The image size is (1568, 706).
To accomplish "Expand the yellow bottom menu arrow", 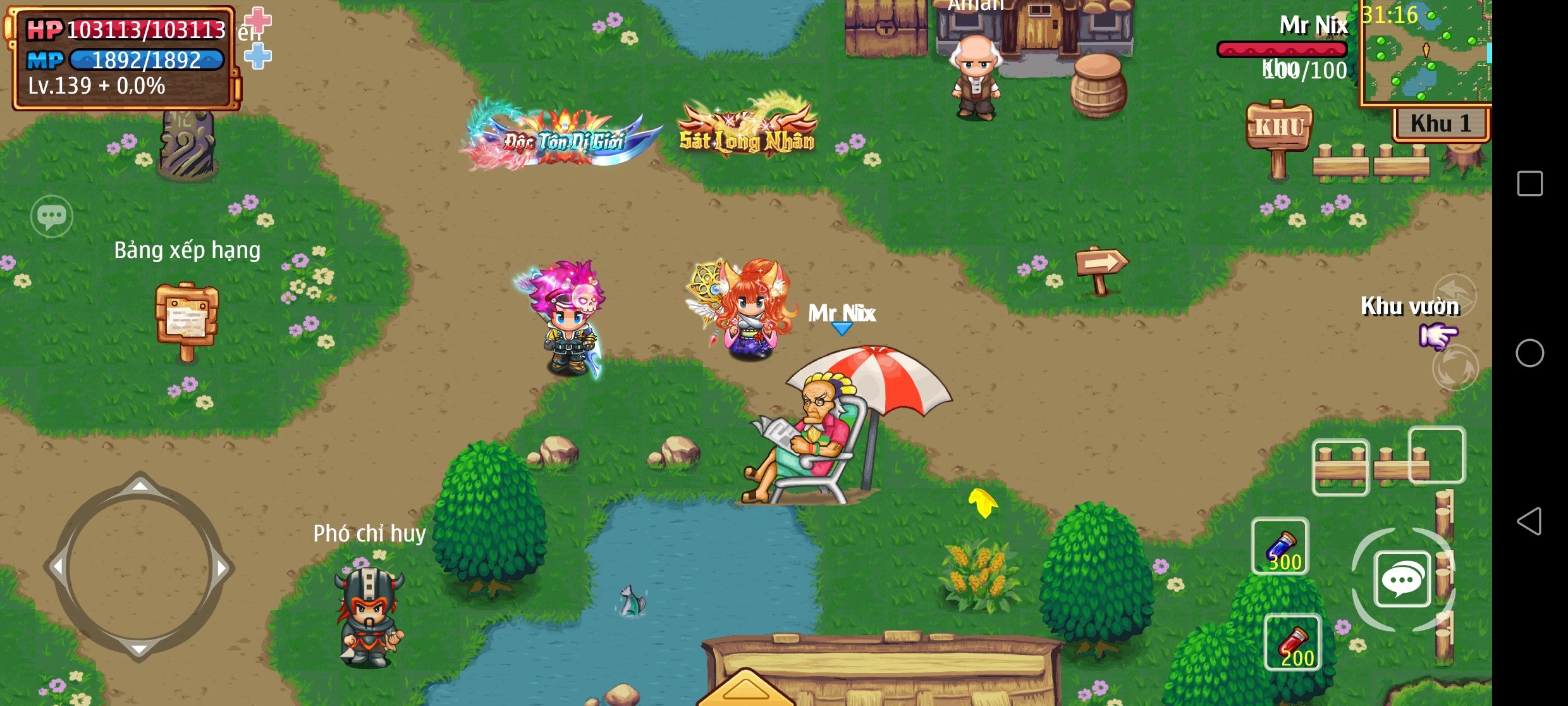I will 746,690.
